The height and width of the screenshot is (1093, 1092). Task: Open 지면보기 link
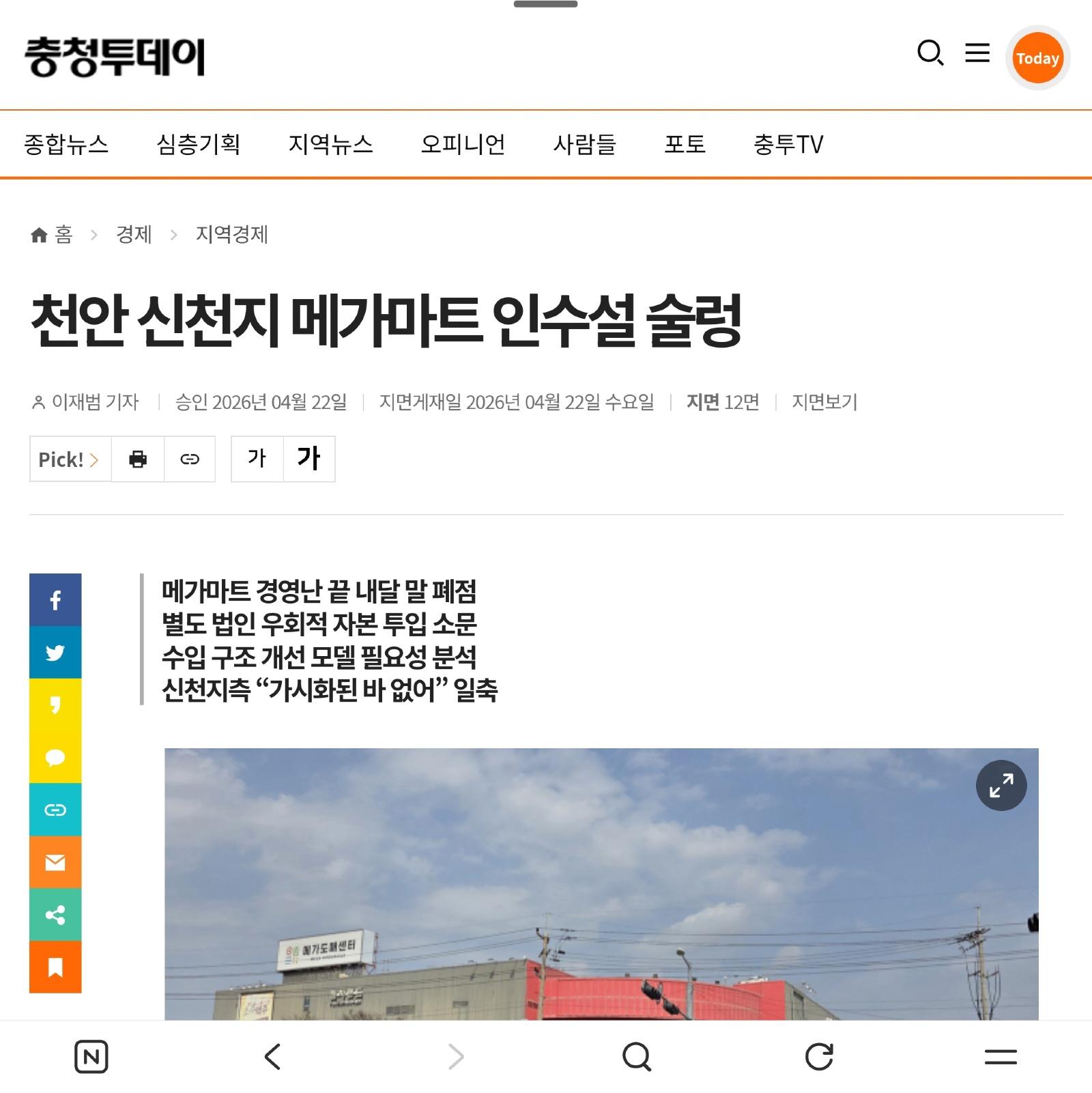[x=824, y=402]
